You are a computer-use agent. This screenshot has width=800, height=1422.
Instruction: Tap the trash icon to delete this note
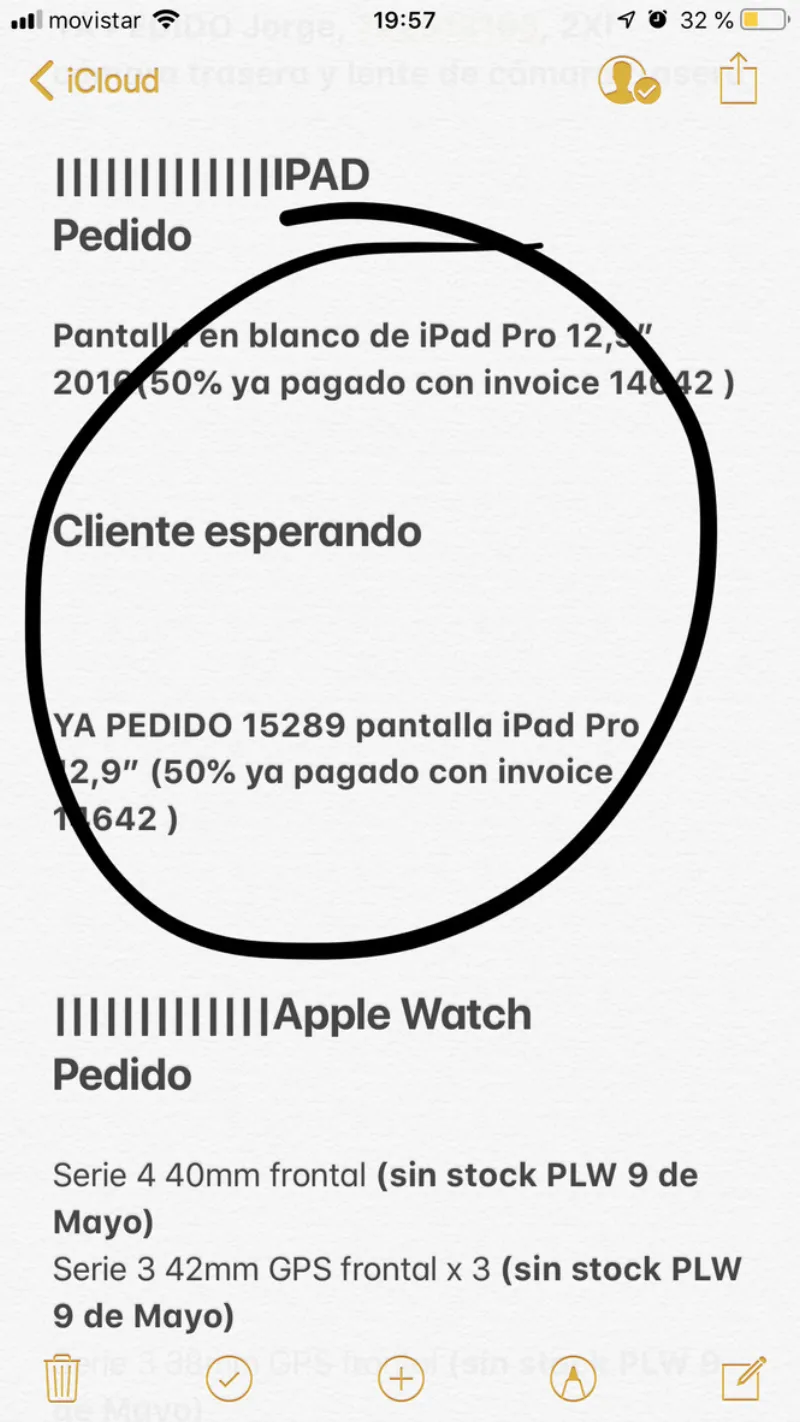[x=62, y=1377]
